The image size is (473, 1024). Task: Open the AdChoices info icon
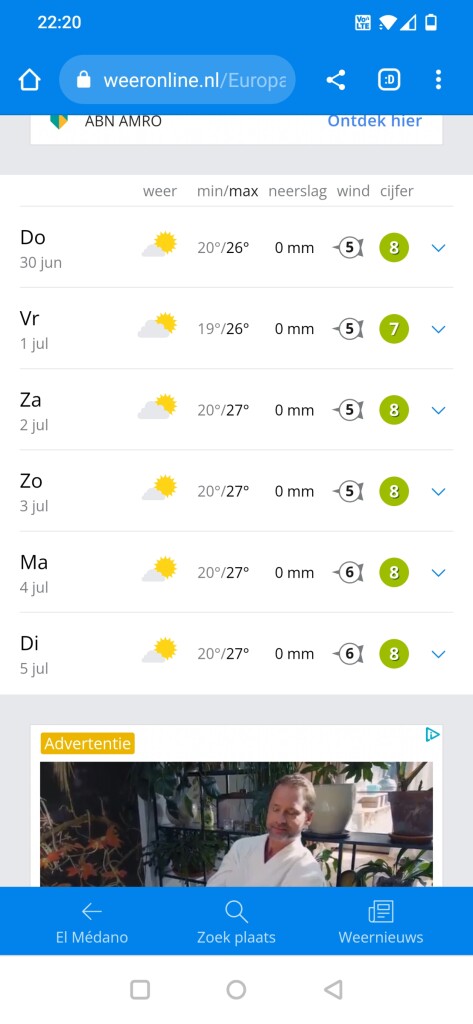(432, 735)
